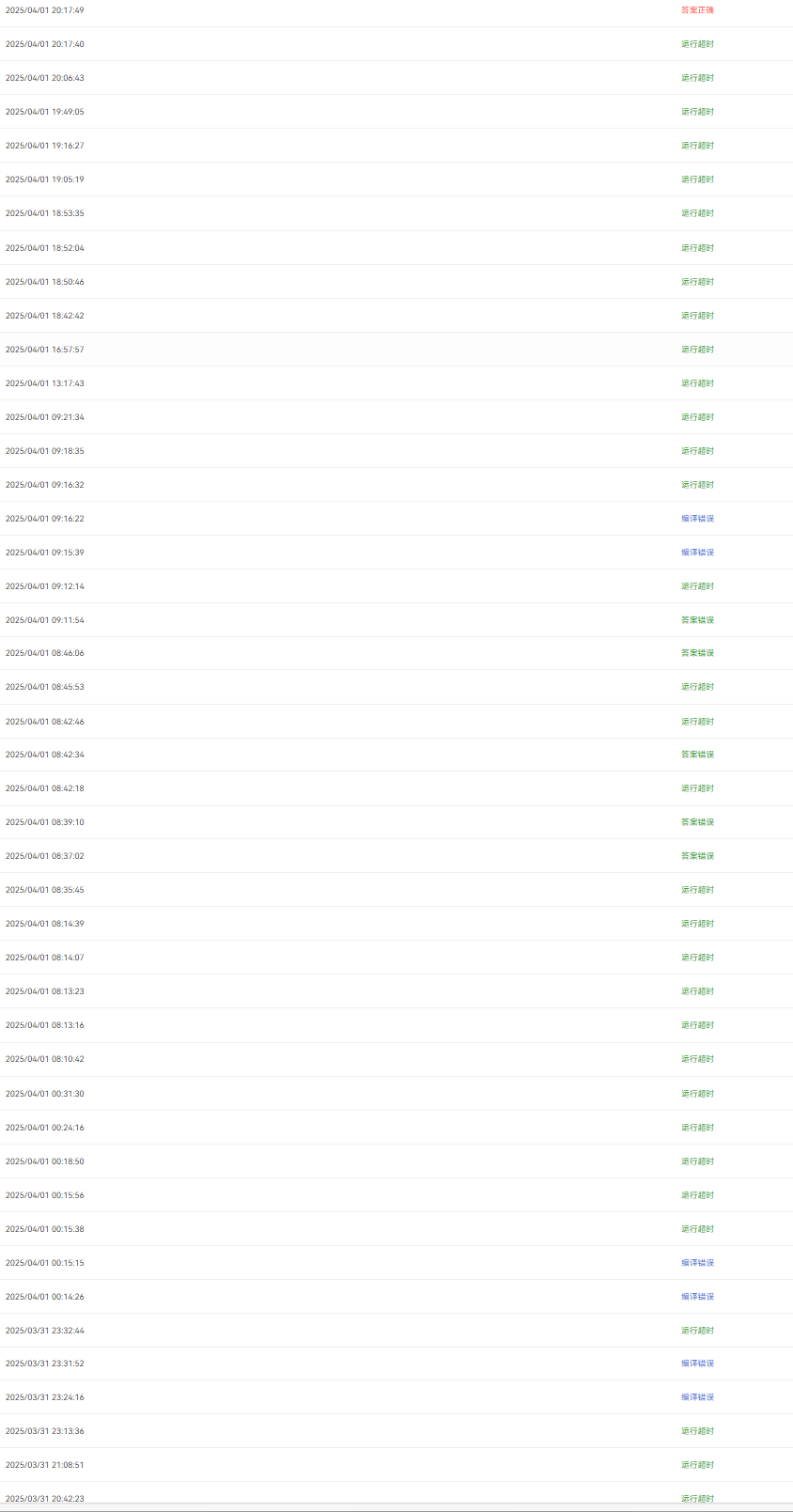
Task: Open the 答案正确 result from 20:17:49
Action: pos(697,10)
